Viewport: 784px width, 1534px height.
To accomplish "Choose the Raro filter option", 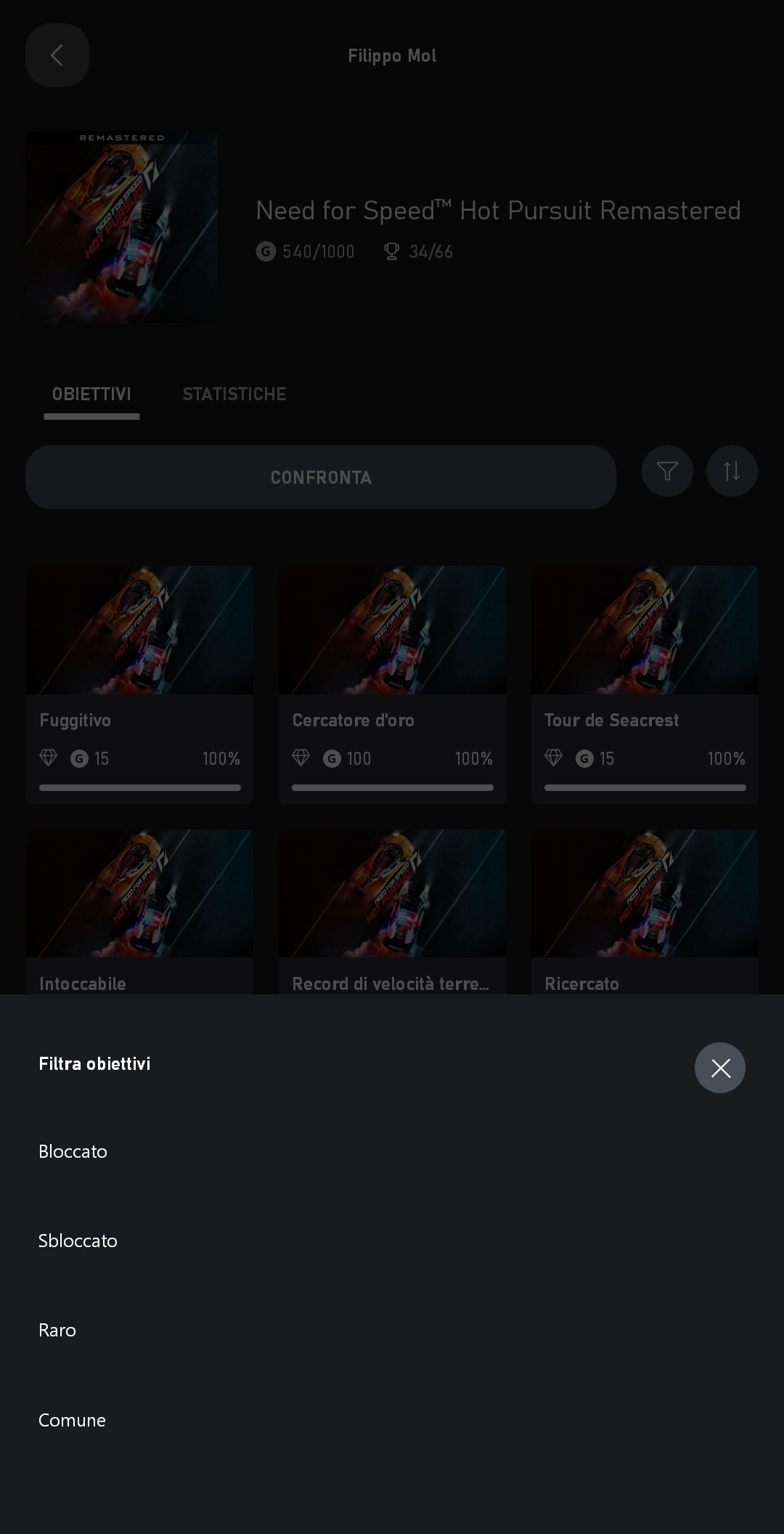I will coord(392,1330).
